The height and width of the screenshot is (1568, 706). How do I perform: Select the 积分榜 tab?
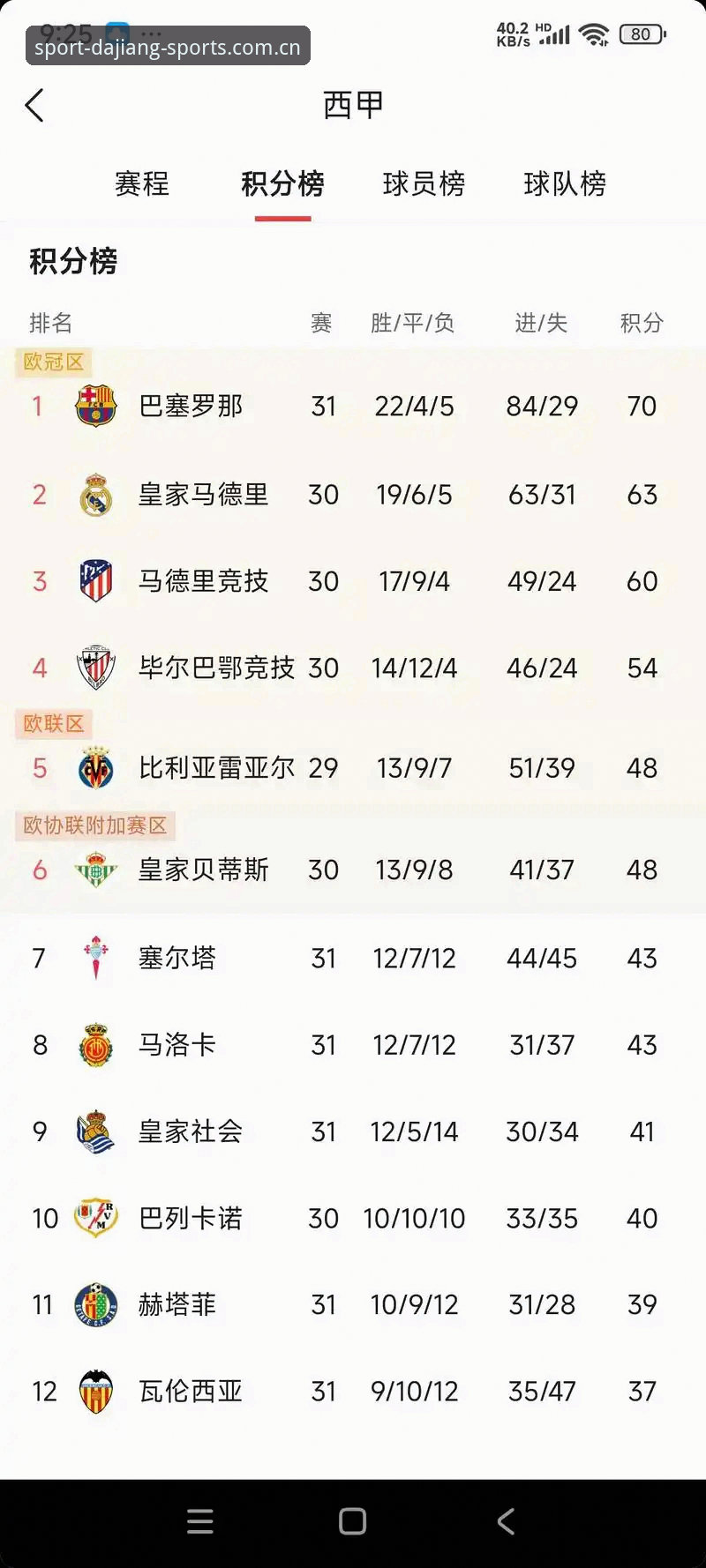(x=282, y=183)
